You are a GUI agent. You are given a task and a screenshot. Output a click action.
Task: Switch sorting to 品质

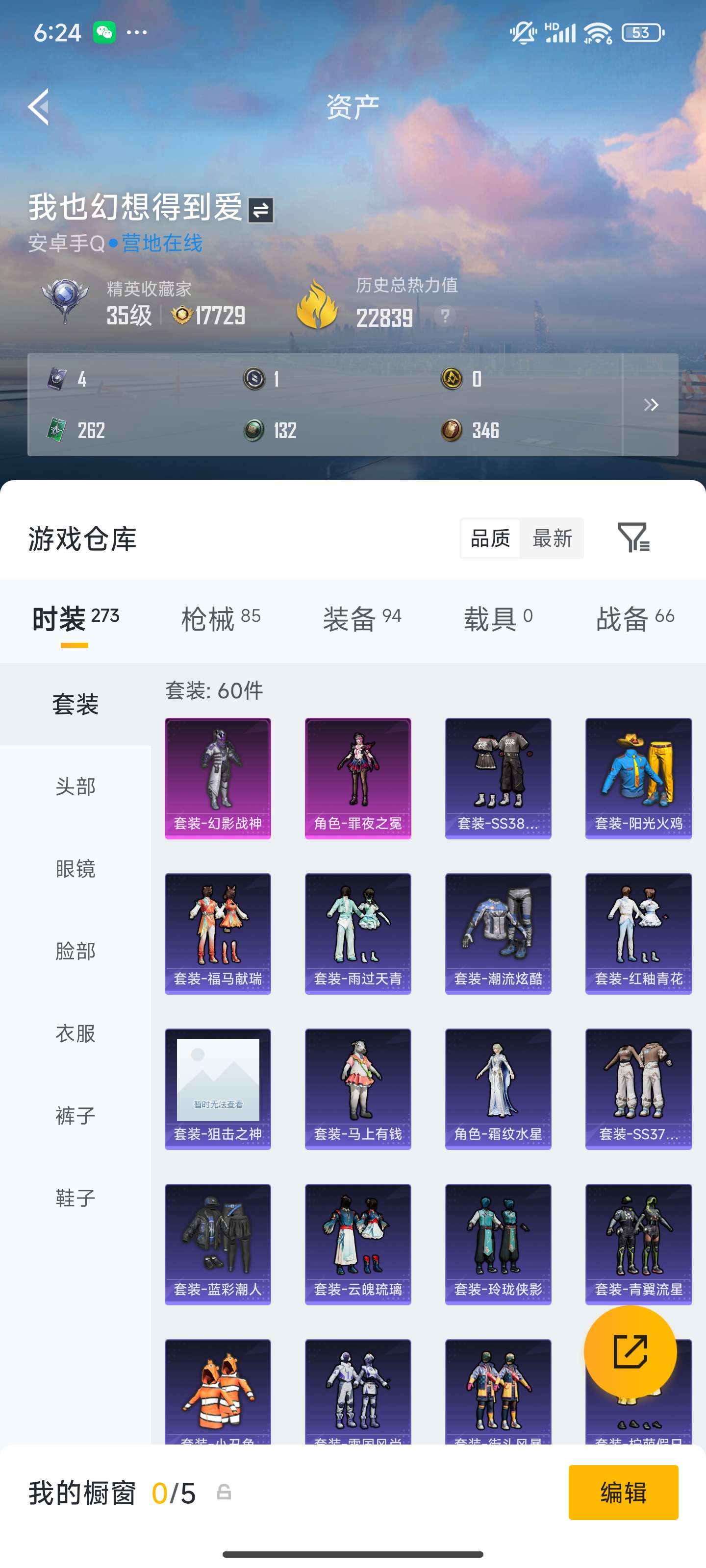pos(489,538)
